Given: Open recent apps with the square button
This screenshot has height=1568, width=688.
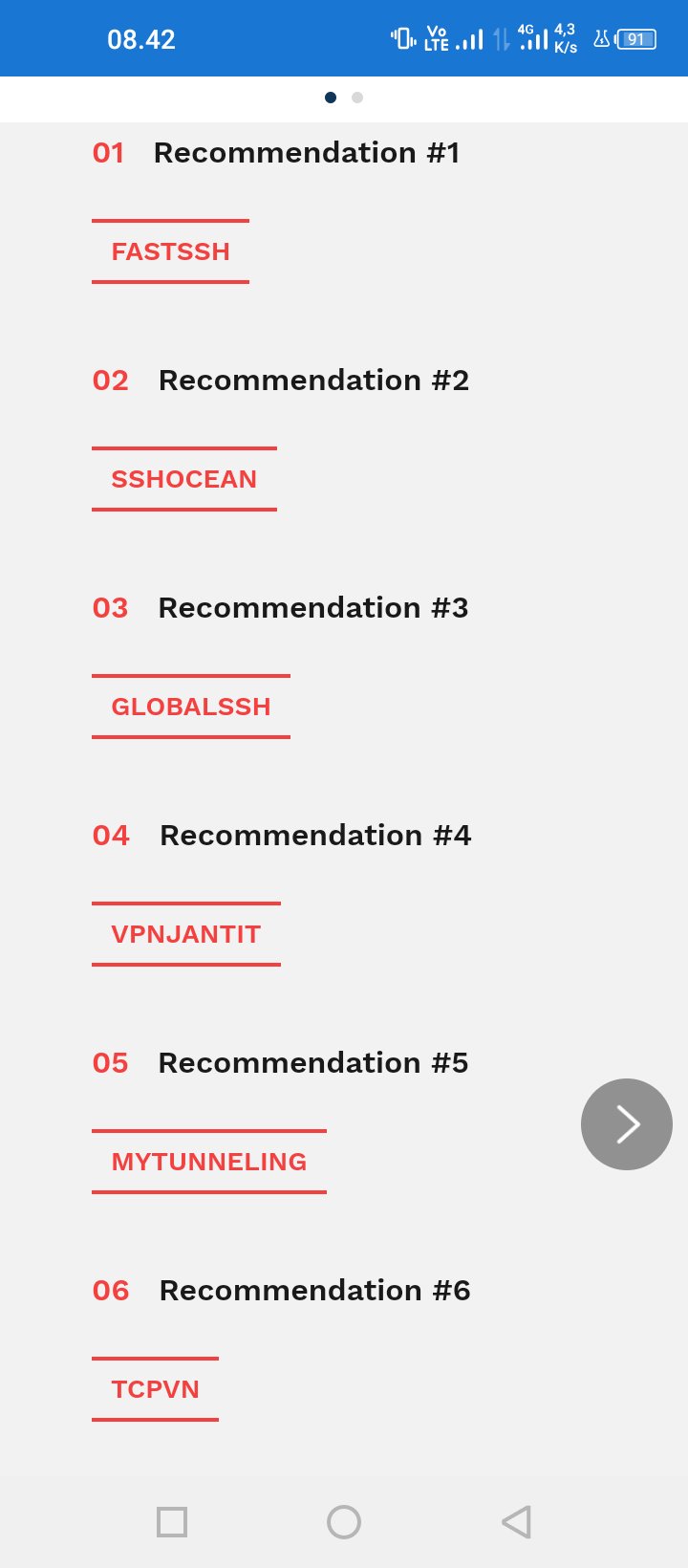Looking at the screenshot, I should click(172, 1521).
